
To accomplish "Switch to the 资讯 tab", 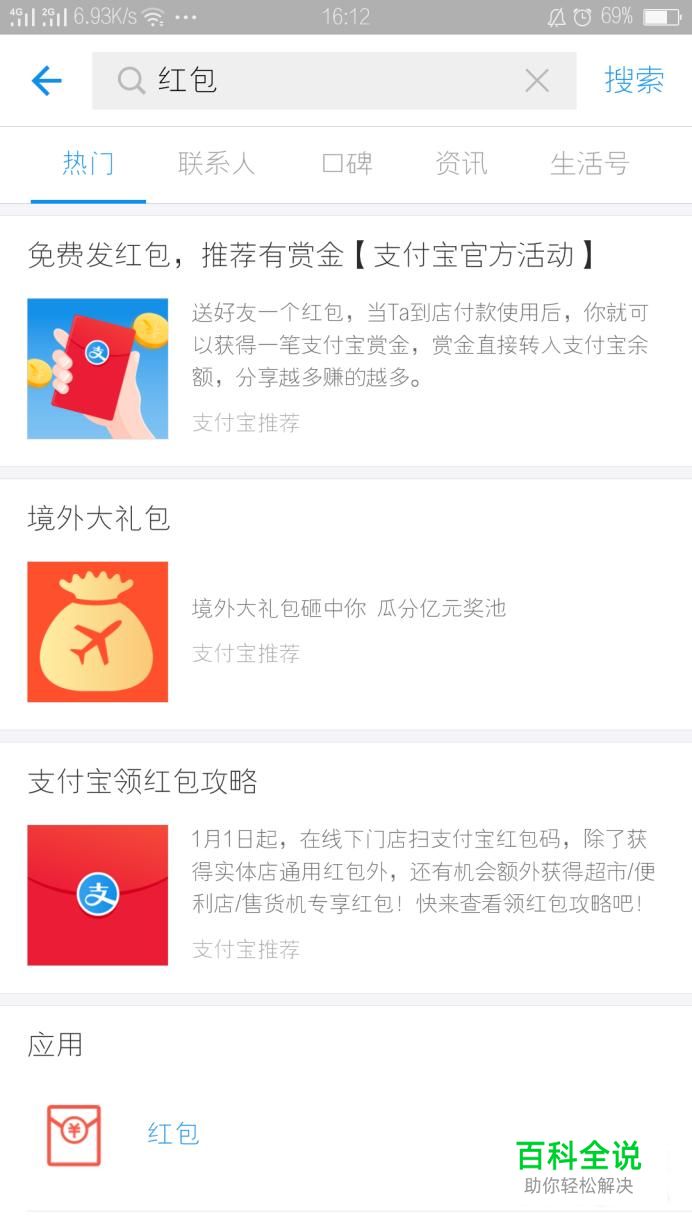I will [x=461, y=164].
